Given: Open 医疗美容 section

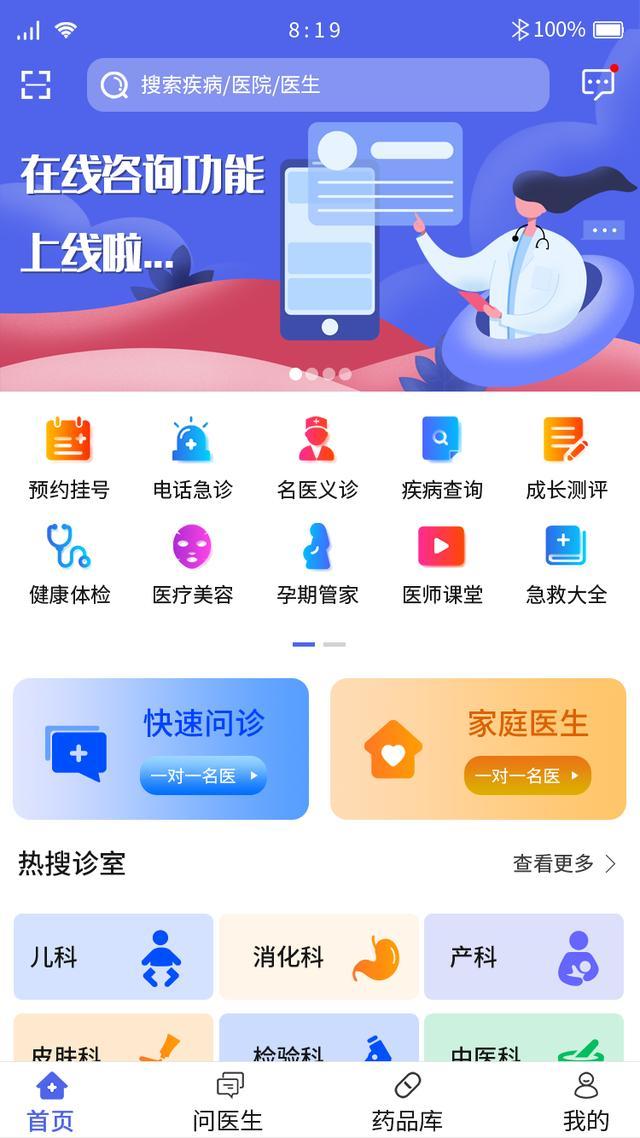Looking at the screenshot, I should (192, 563).
